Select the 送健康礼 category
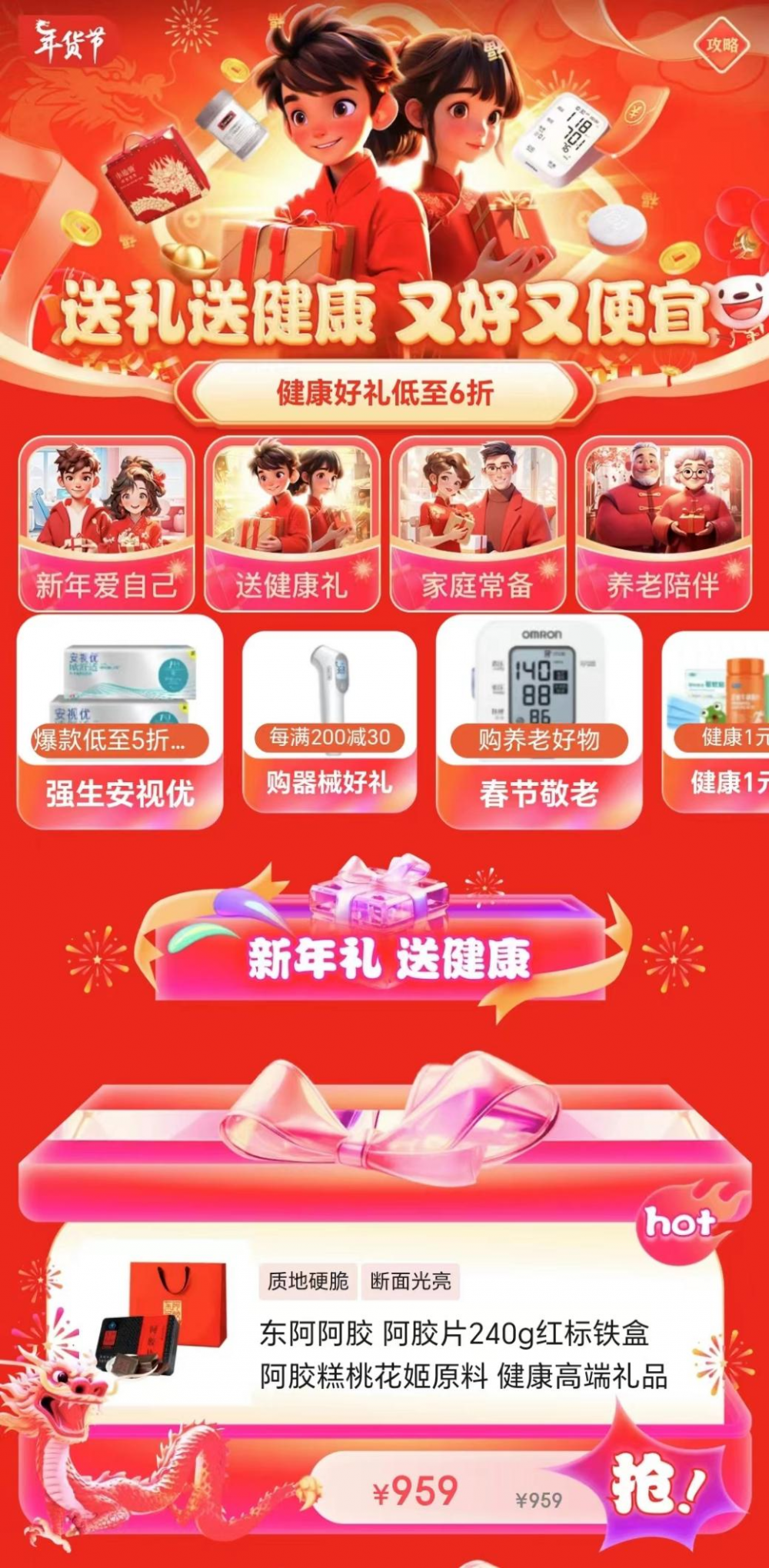Image resolution: width=769 pixels, height=1568 pixels. (x=292, y=524)
